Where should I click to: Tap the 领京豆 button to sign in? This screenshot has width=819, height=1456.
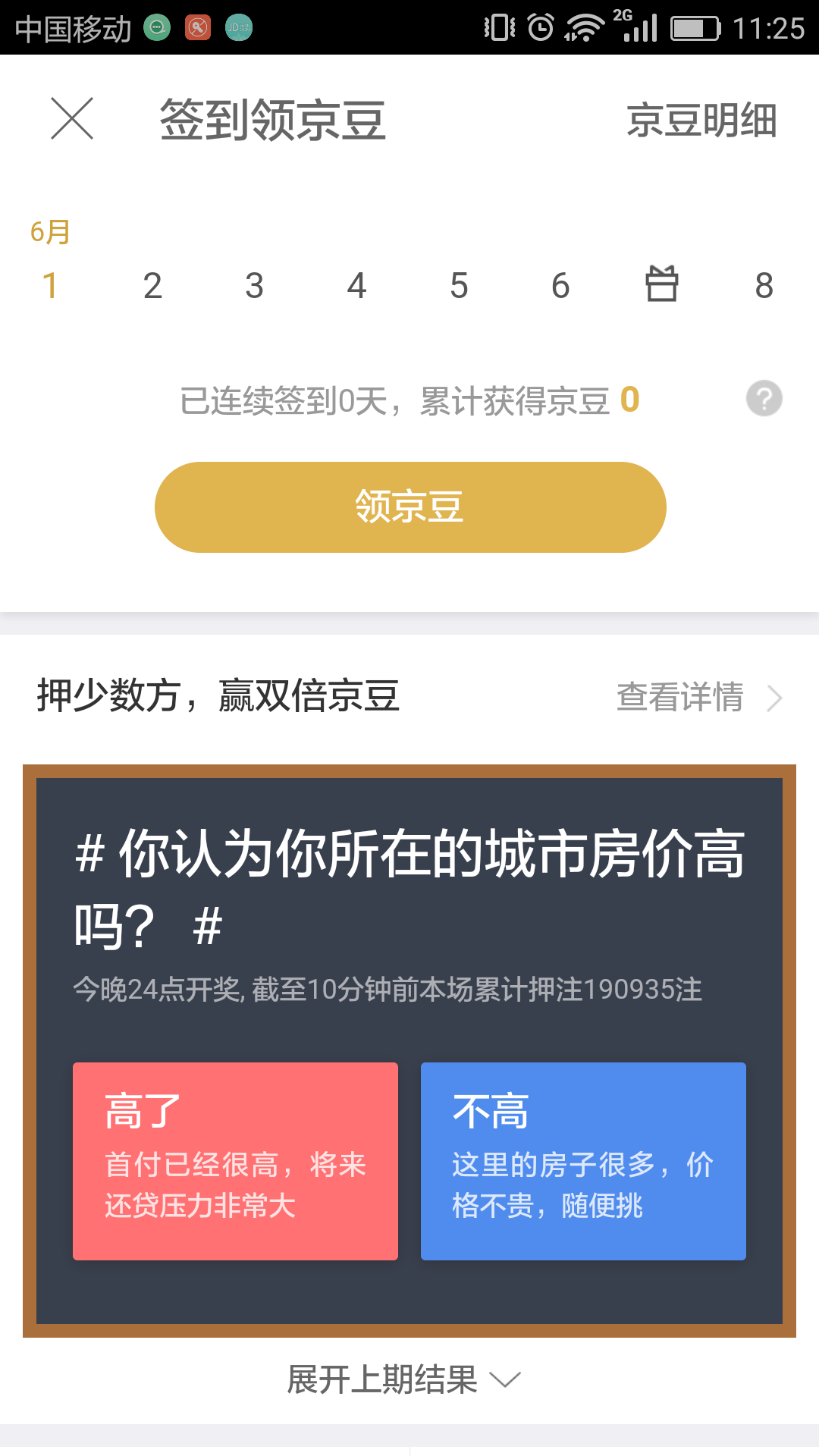point(410,507)
